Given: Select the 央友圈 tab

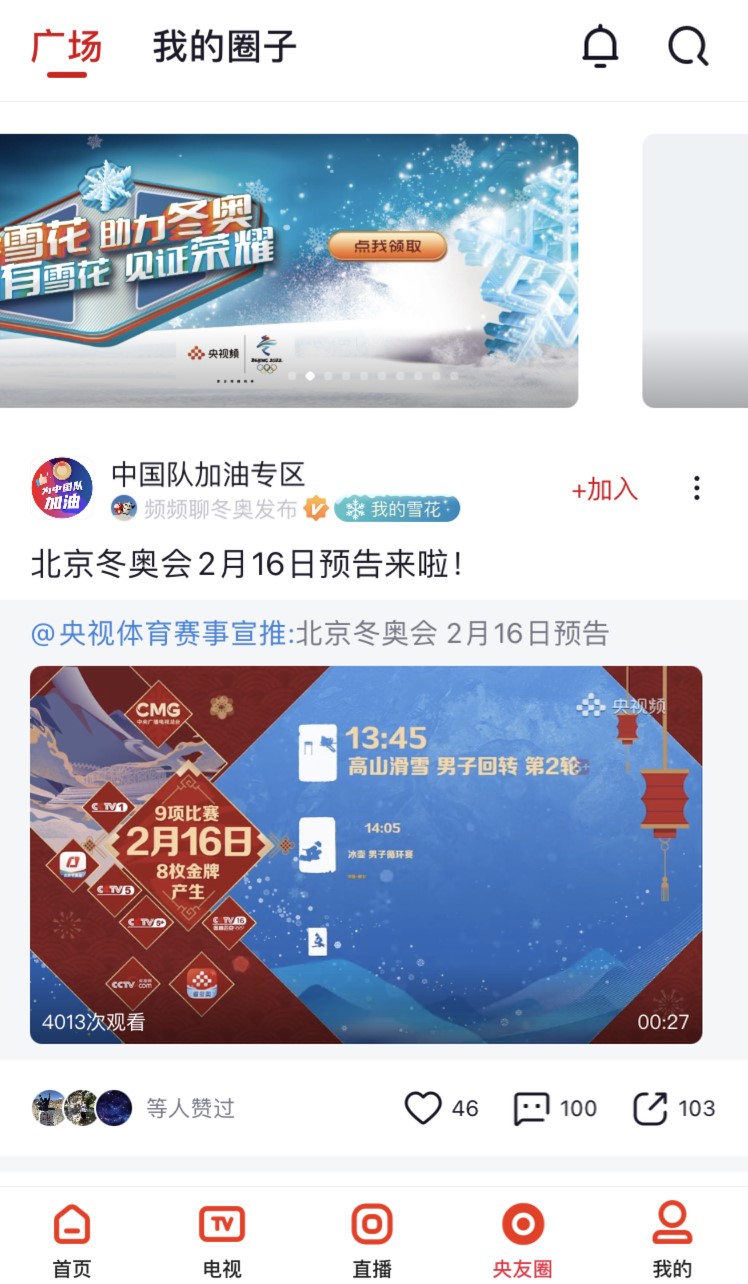Looking at the screenshot, I should 522,1240.
